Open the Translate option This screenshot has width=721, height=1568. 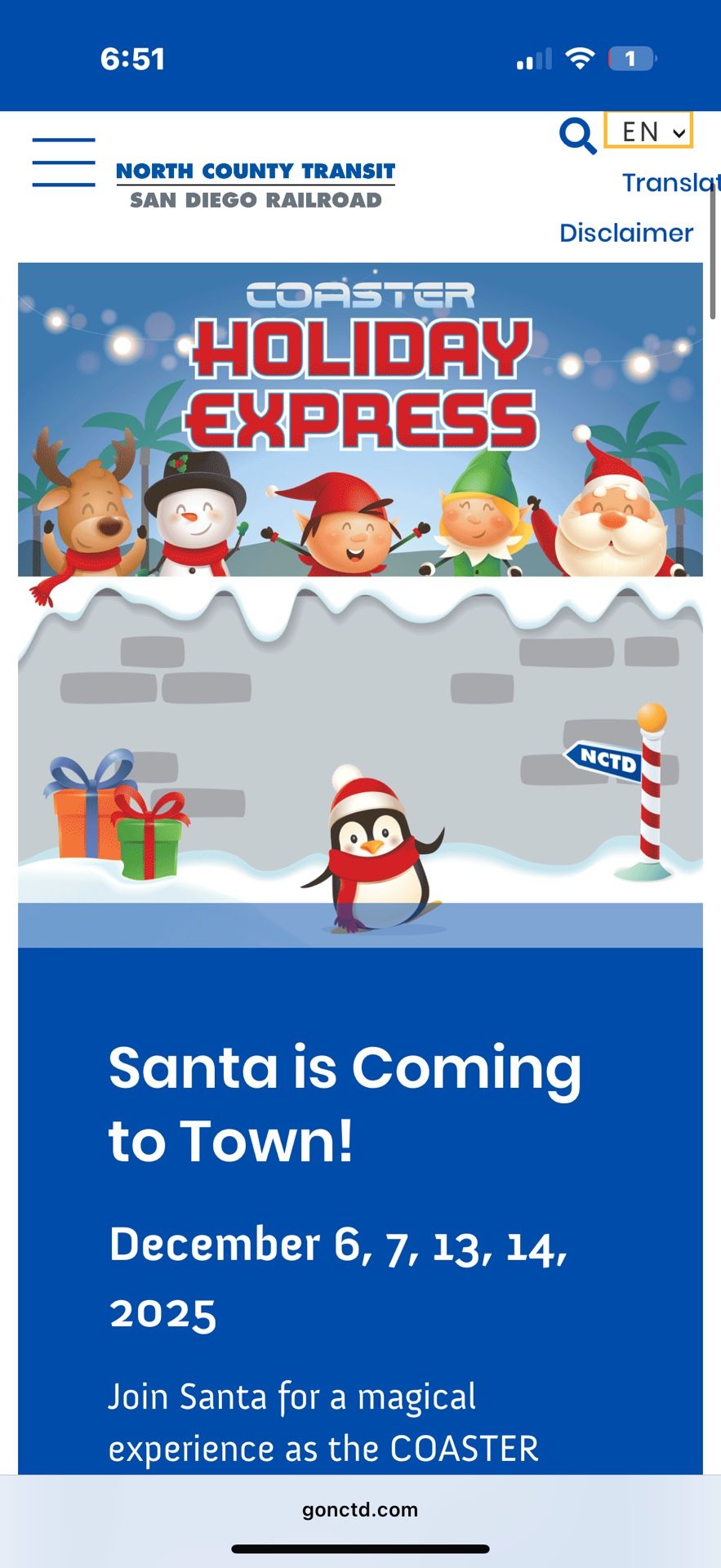pos(670,181)
